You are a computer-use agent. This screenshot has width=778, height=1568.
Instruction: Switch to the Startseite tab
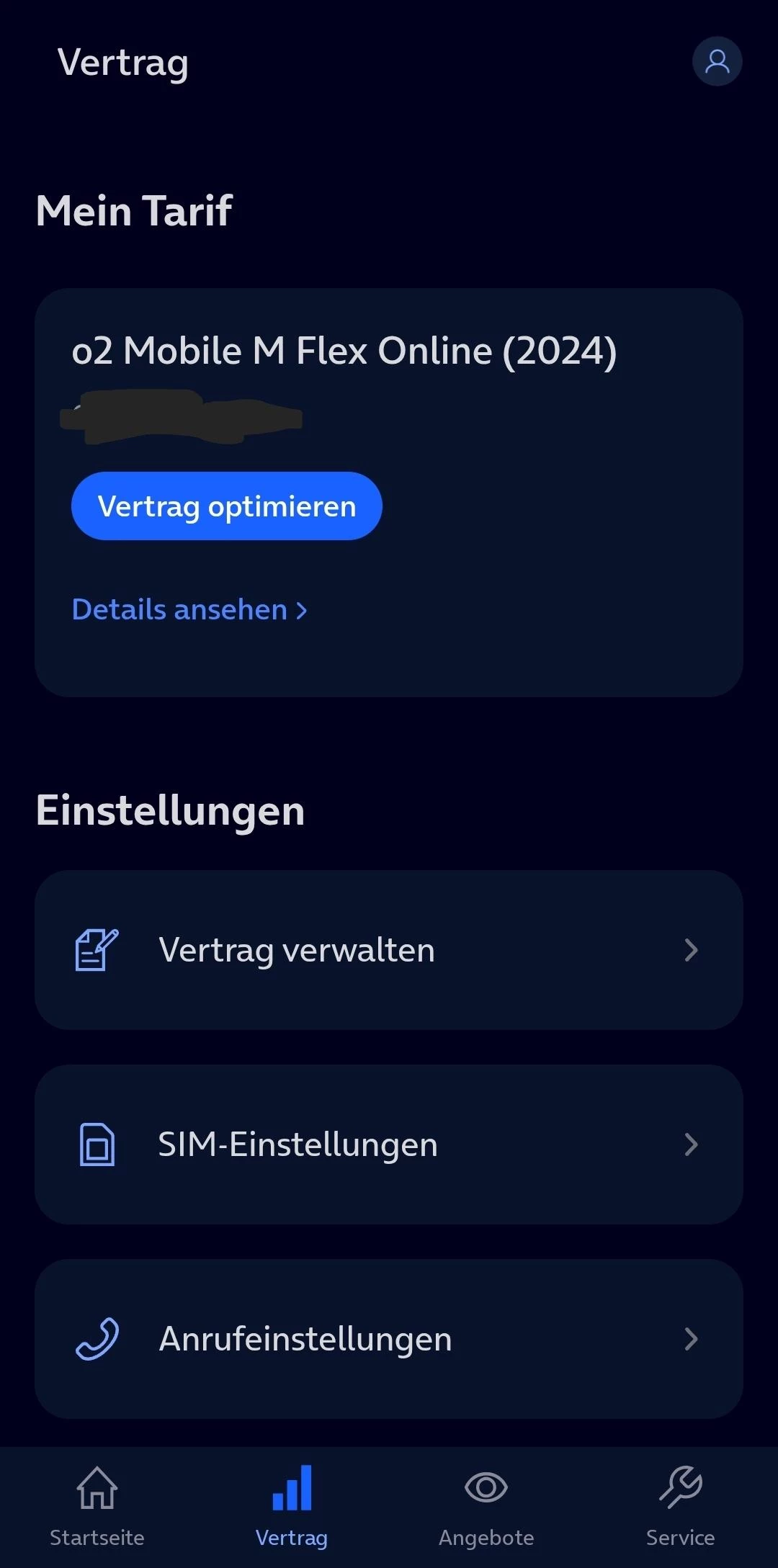pos(97,1507)
